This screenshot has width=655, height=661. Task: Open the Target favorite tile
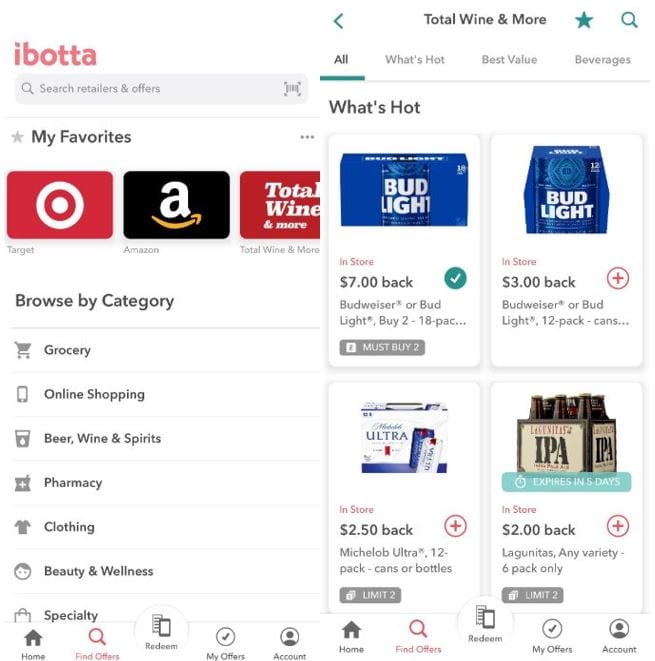60,205
